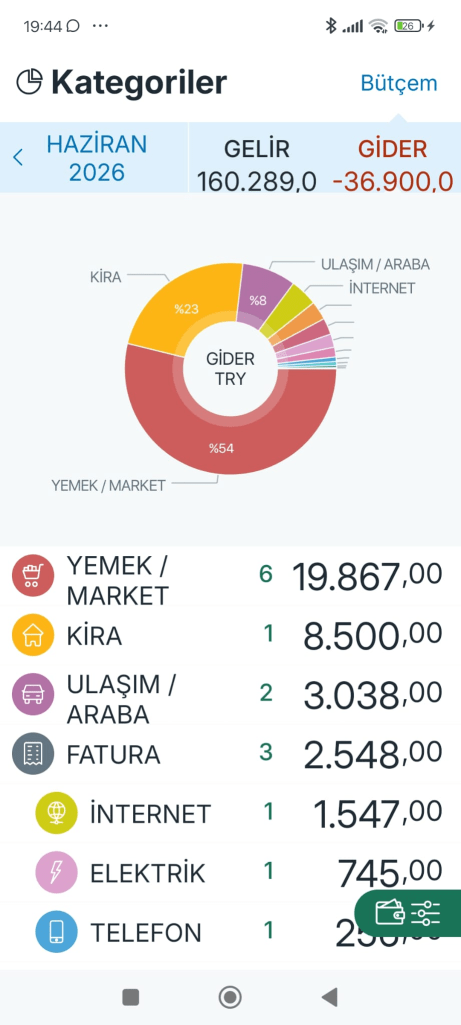
Task: Tap the system back button
Action: tap(330, 997)
